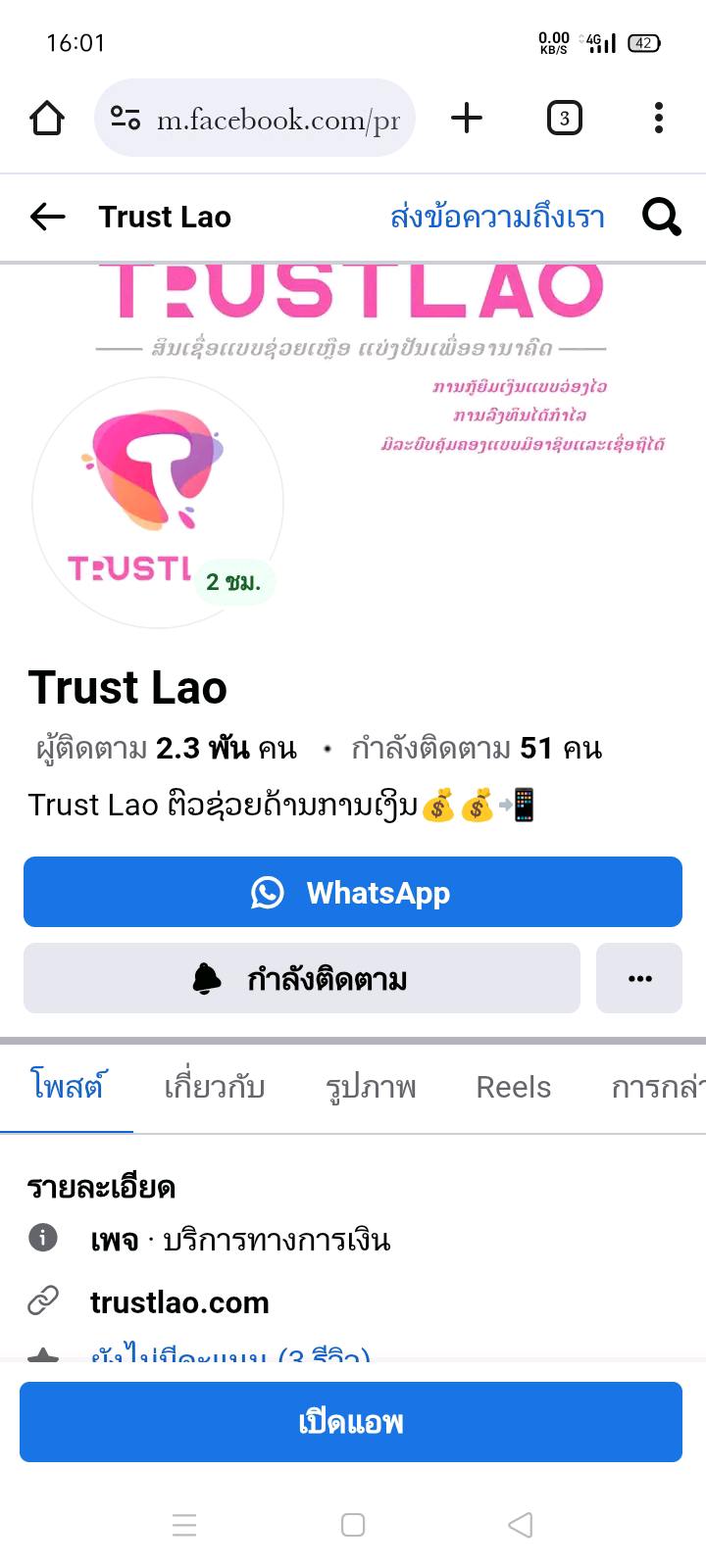Switch to the เกี่ยวกับ tab
706x1568 pixels.
[214, 1087]
